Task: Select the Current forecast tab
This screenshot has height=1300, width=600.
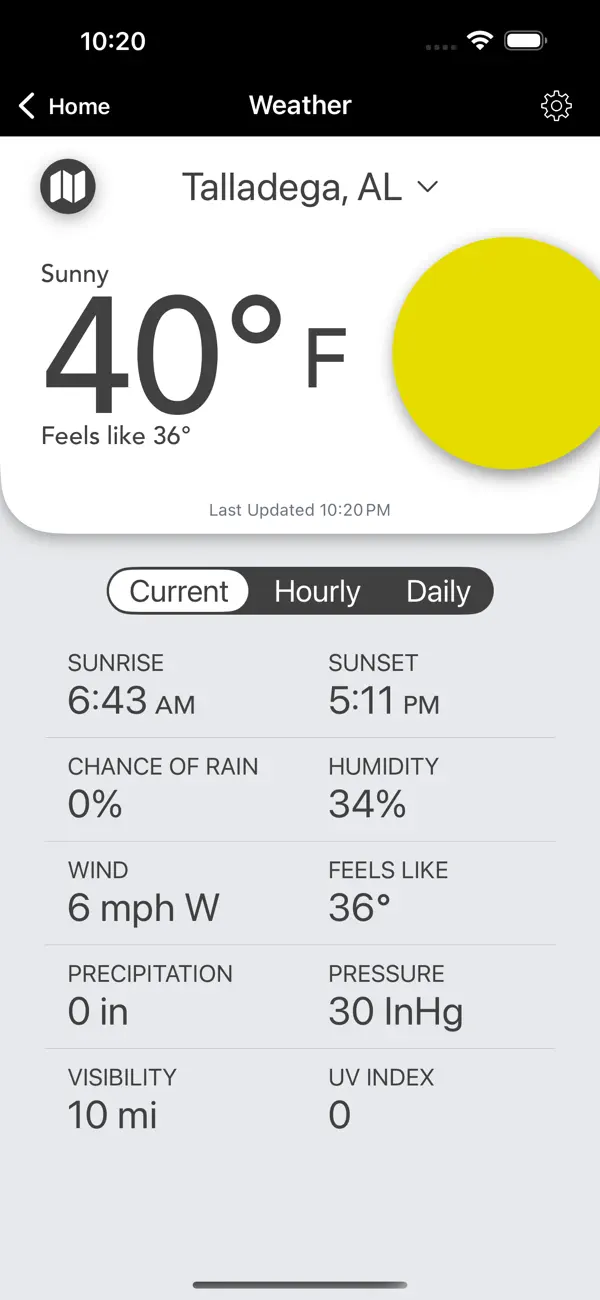Action: [179, 591]
